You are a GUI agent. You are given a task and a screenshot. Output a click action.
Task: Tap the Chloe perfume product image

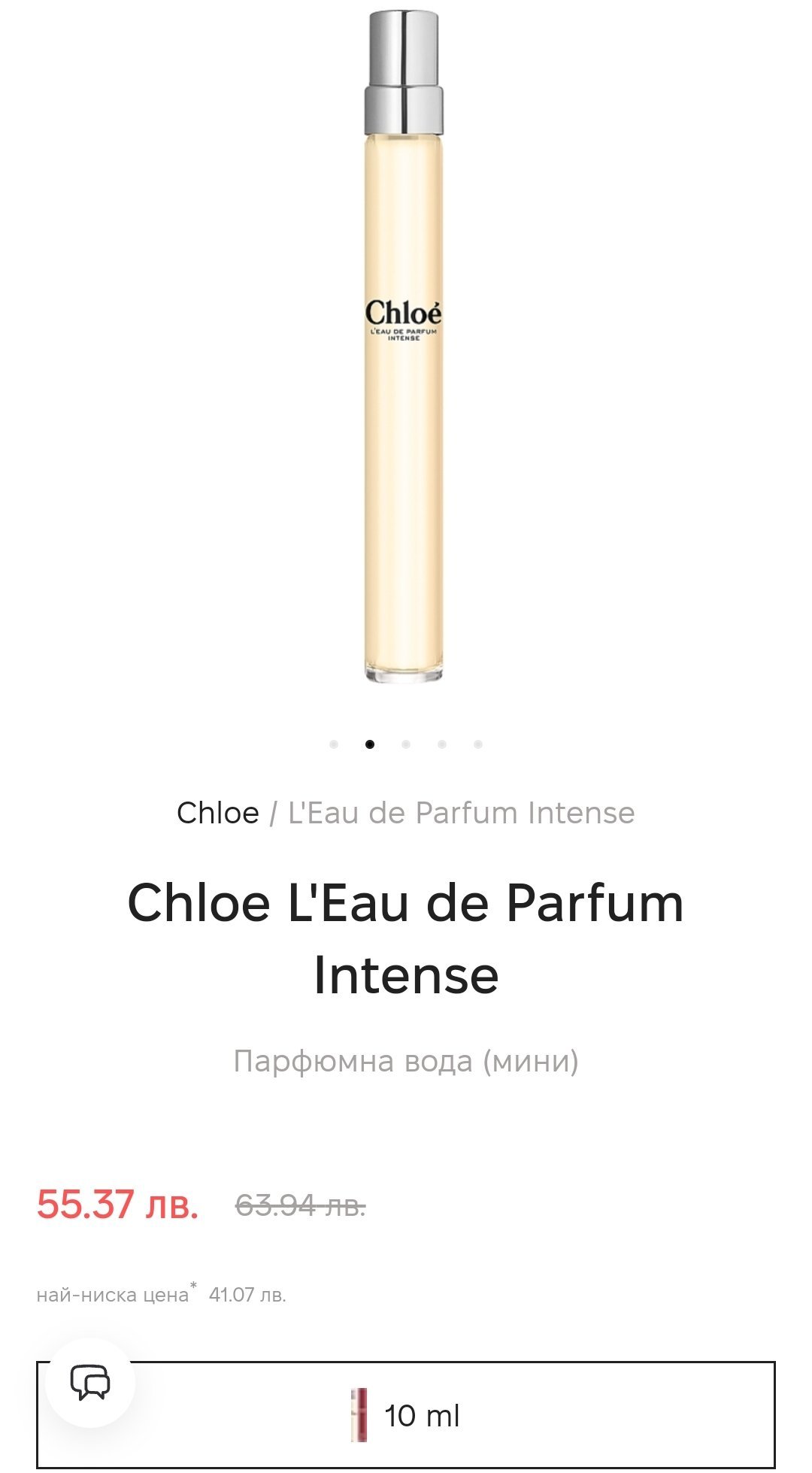pyautogui.click(x=404, y=347)
